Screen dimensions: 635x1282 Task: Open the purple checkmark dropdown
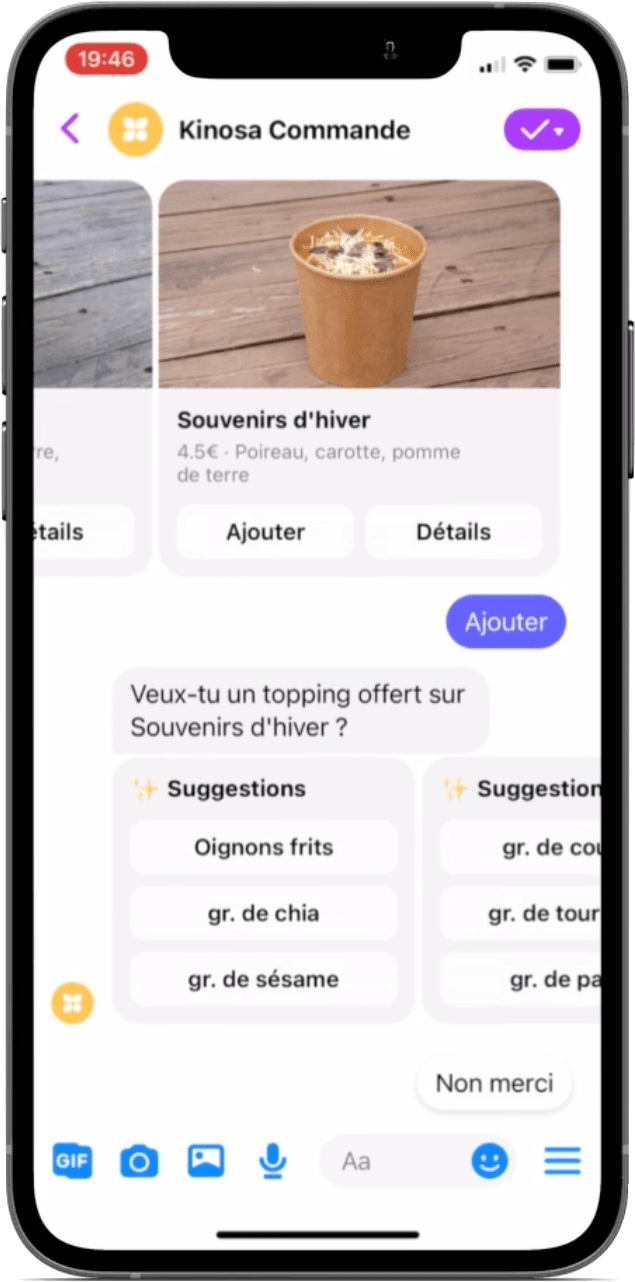click(x=542, y=130)
